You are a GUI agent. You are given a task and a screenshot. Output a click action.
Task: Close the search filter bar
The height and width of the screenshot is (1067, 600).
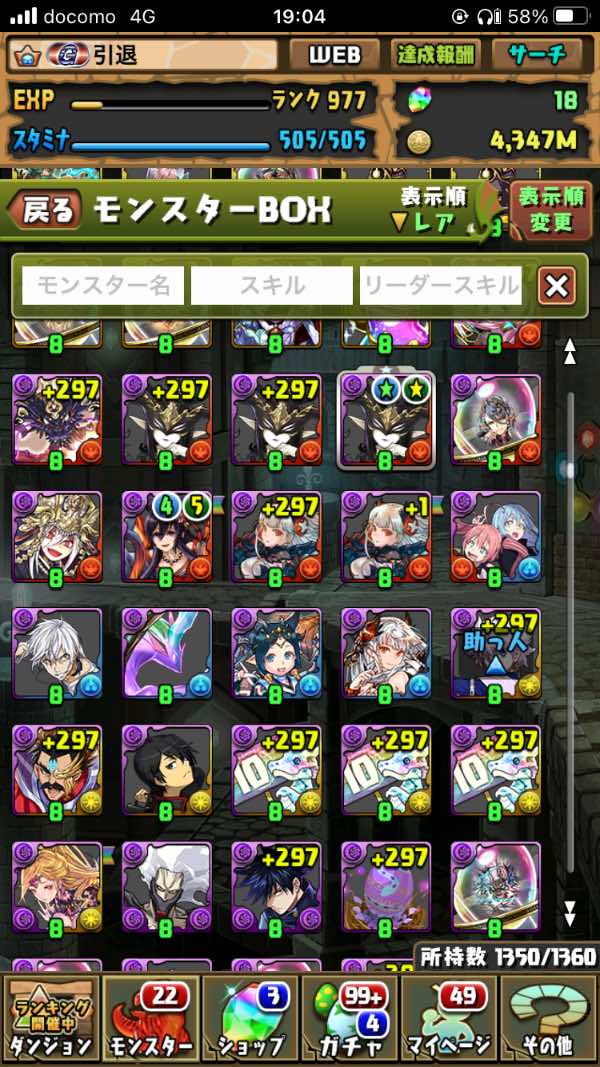pos(556,287)
